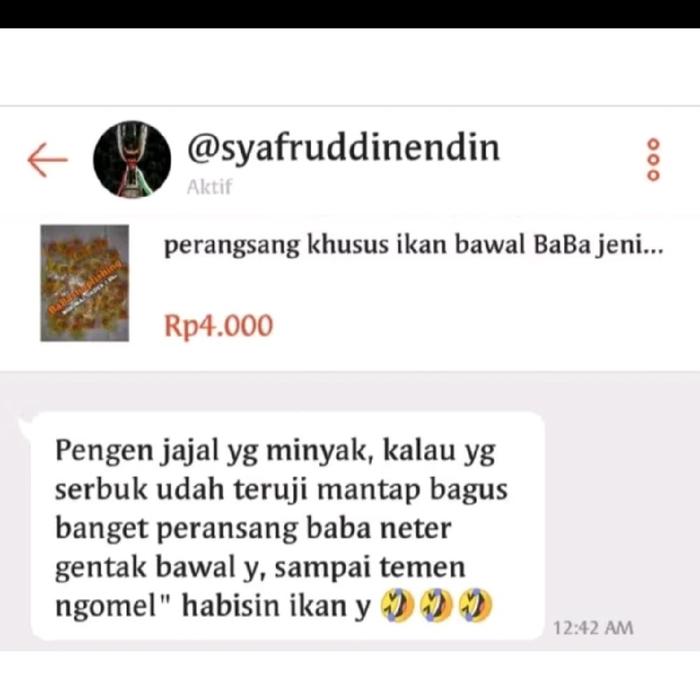Open the three-dot overflow menu
Viewport: 700px width, 700px height.
click(655, 160)
